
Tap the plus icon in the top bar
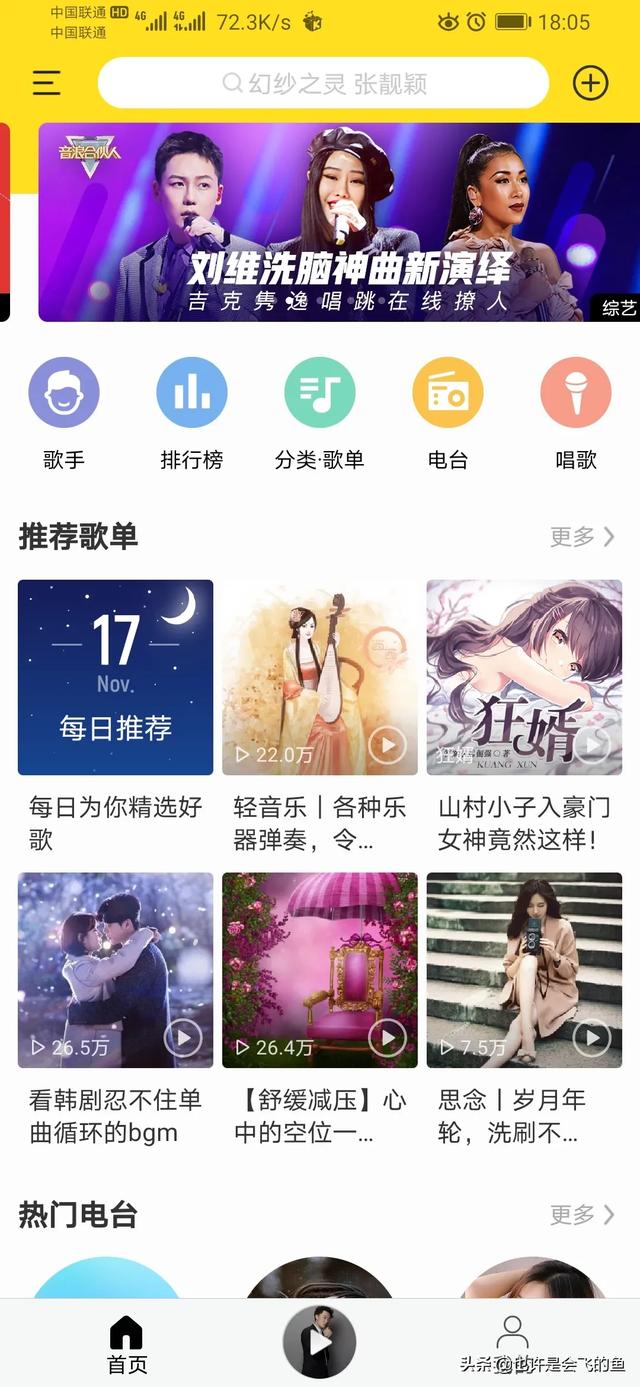click(590, 83)
